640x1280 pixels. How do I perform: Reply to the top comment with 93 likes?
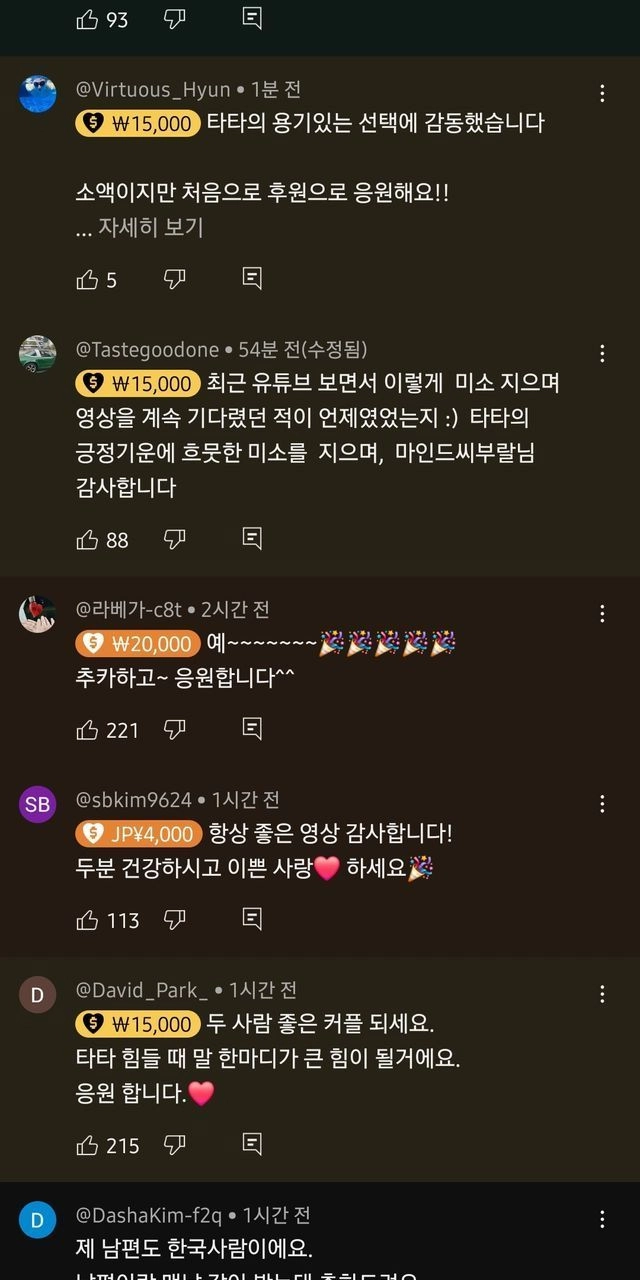coord(252,18)
